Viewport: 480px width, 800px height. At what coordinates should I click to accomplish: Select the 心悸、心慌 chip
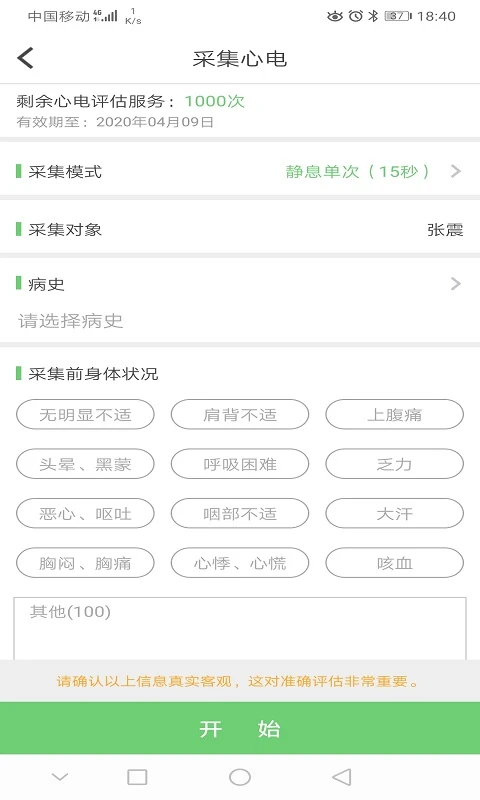(240, 563)
